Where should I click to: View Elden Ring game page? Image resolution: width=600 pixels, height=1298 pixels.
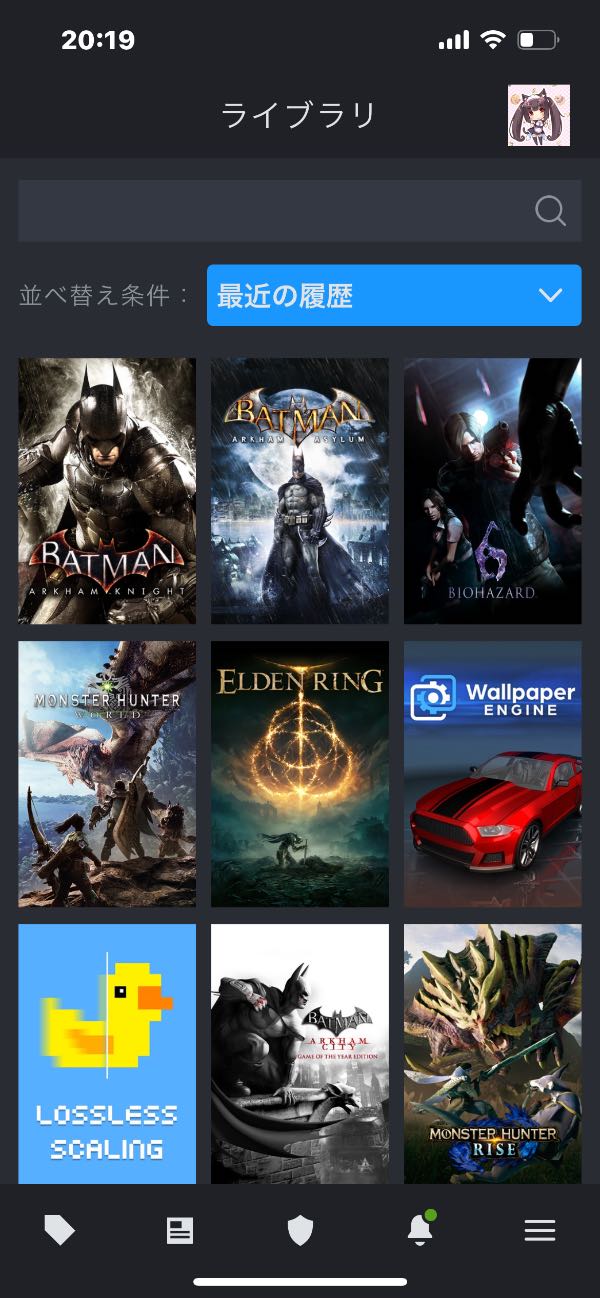click(300, 774)
